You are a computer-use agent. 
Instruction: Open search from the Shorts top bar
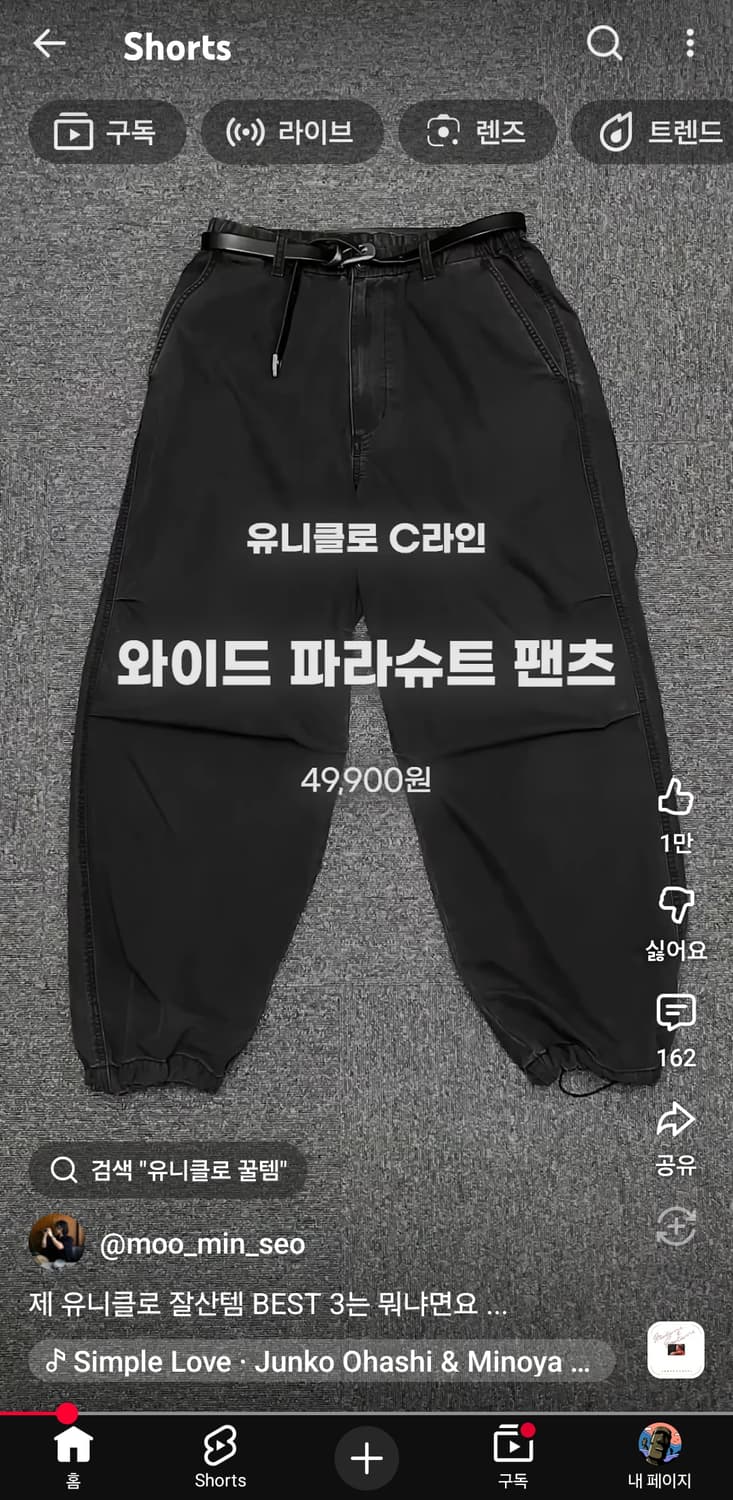[x=604, y=45]
